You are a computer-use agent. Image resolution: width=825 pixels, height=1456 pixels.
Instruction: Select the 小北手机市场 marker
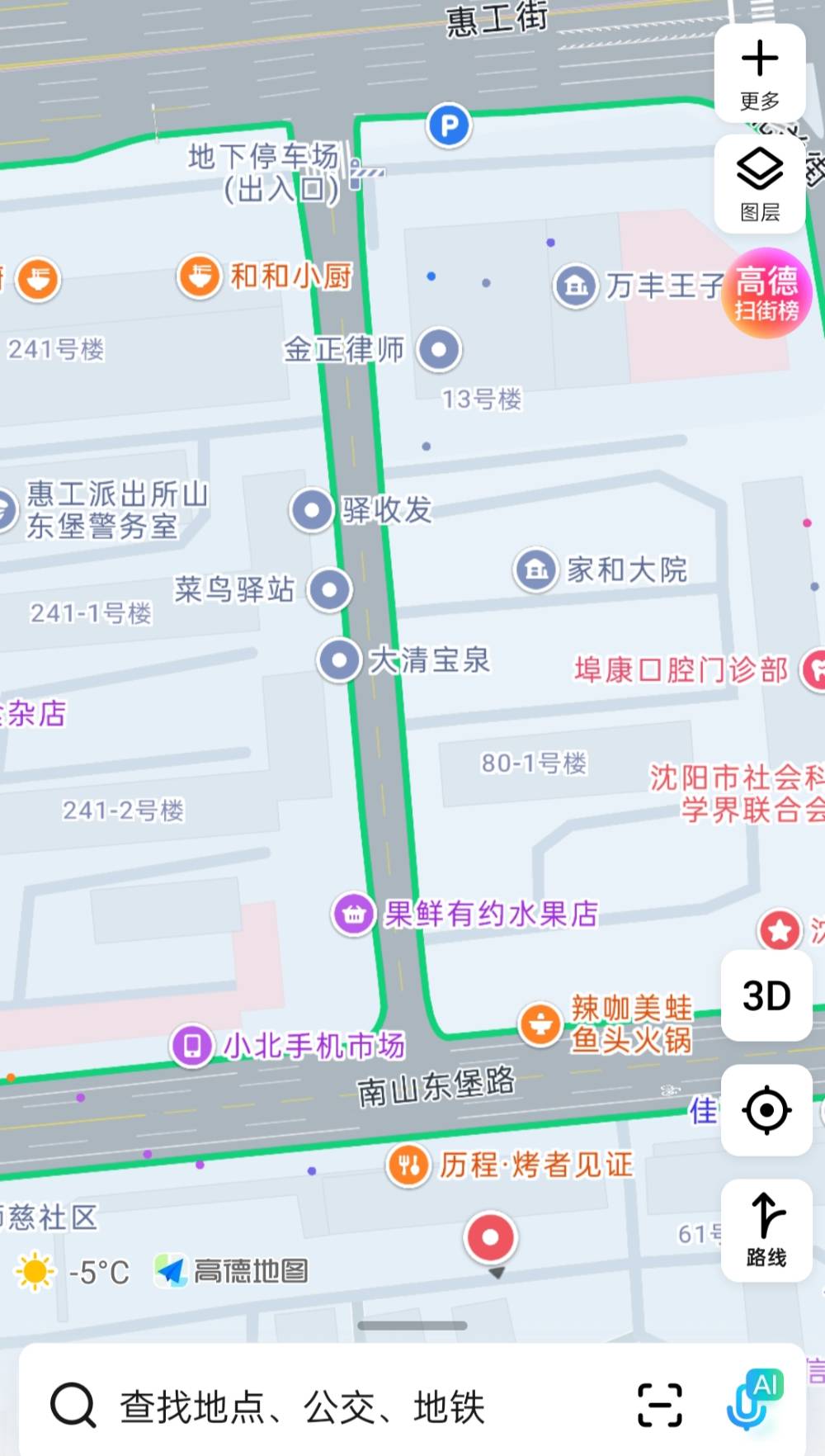192,1046
